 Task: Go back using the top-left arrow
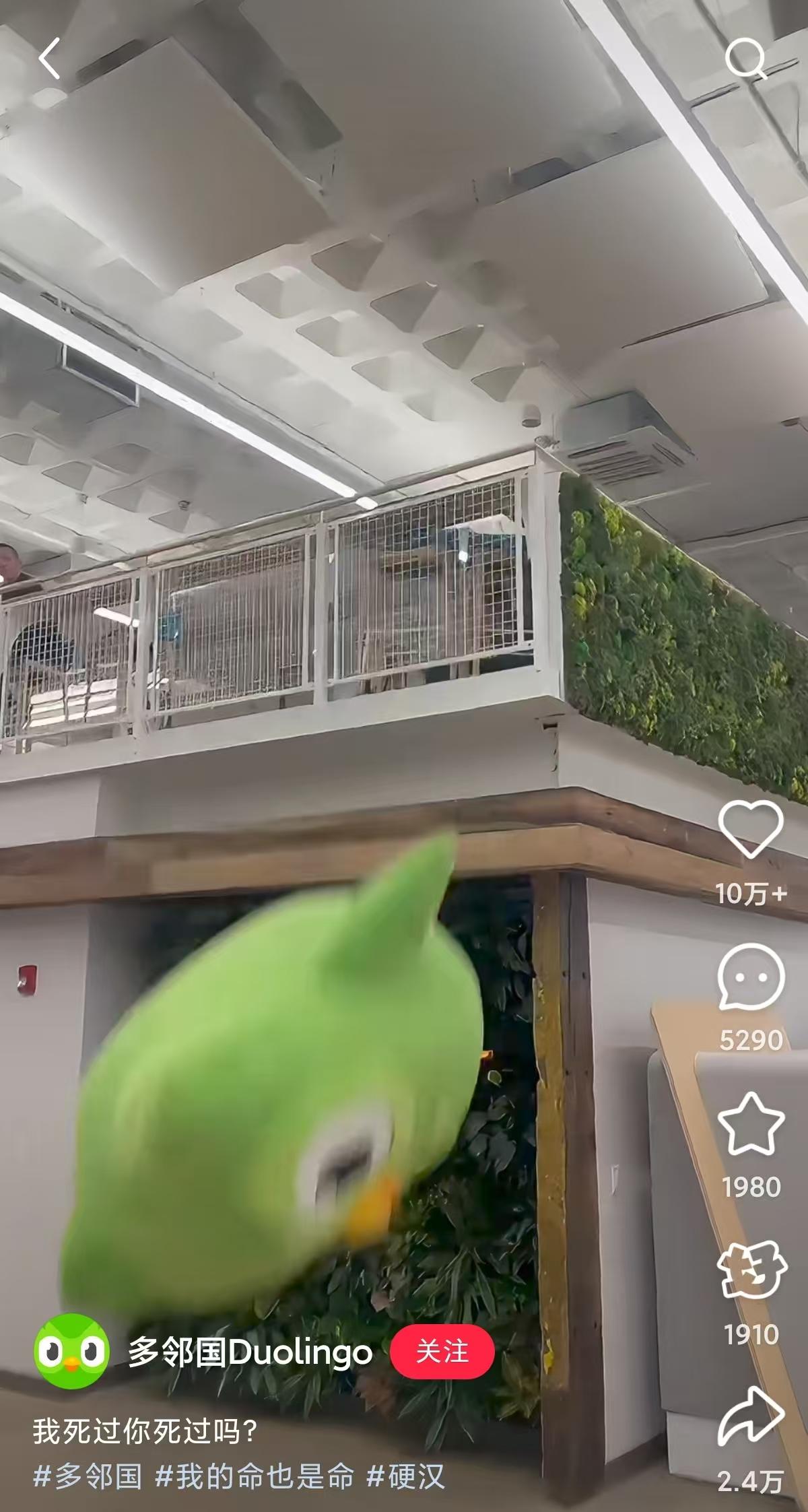click(x=49, y=58)
